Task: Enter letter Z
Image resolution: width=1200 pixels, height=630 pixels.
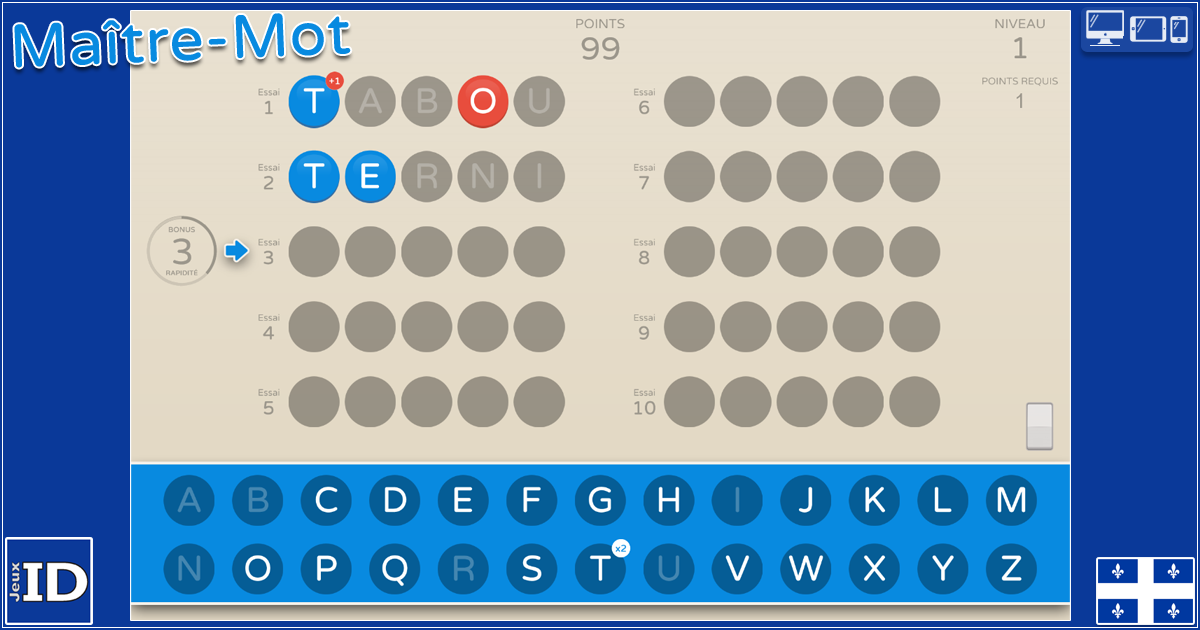Action: 1011,569
